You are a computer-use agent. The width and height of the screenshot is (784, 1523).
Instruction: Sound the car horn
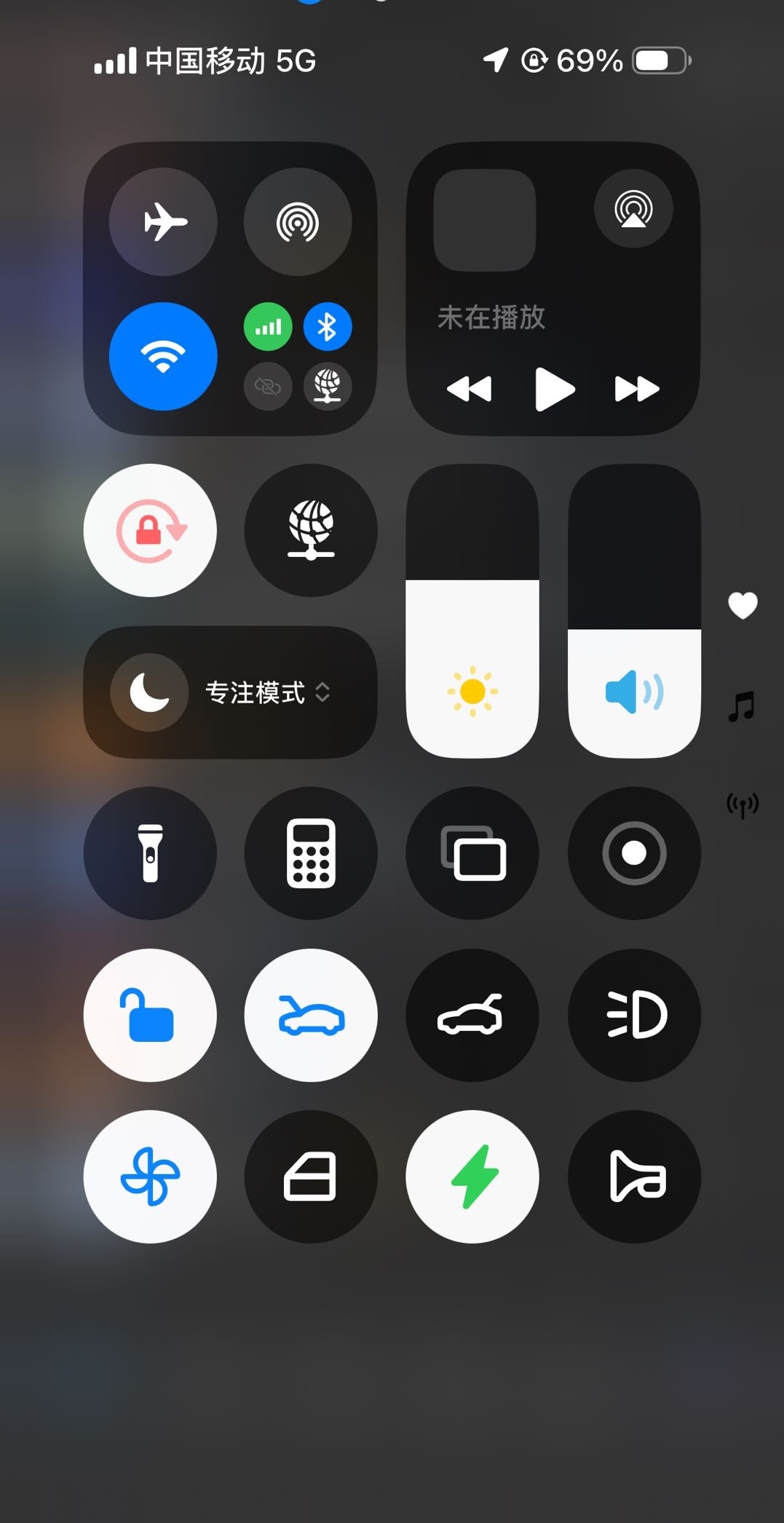click(634, 1176)
